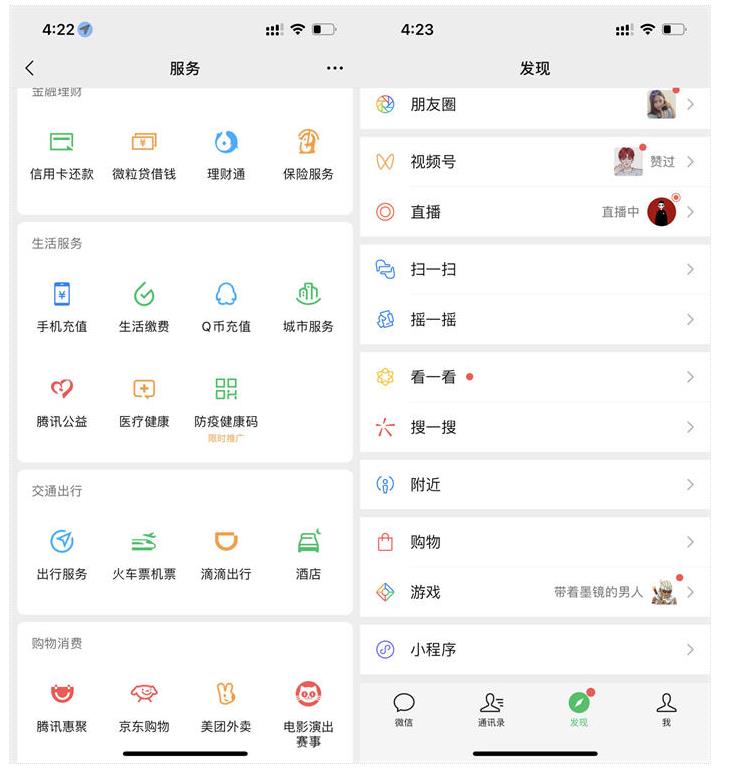Tap 直播中 live status next to 直播
The image size is (736, 769).
click(x=631, y=212)
